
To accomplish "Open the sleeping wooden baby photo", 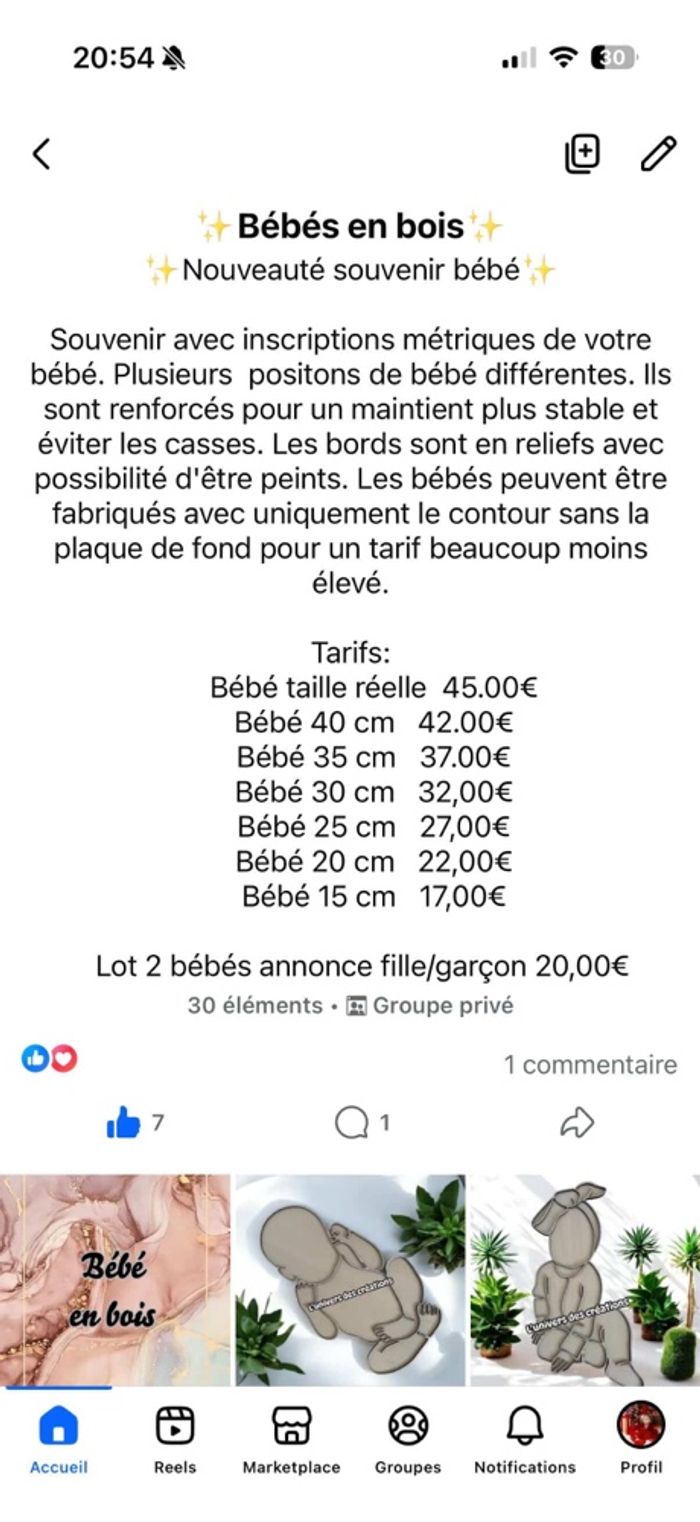I will click(x=350, y=1279).
